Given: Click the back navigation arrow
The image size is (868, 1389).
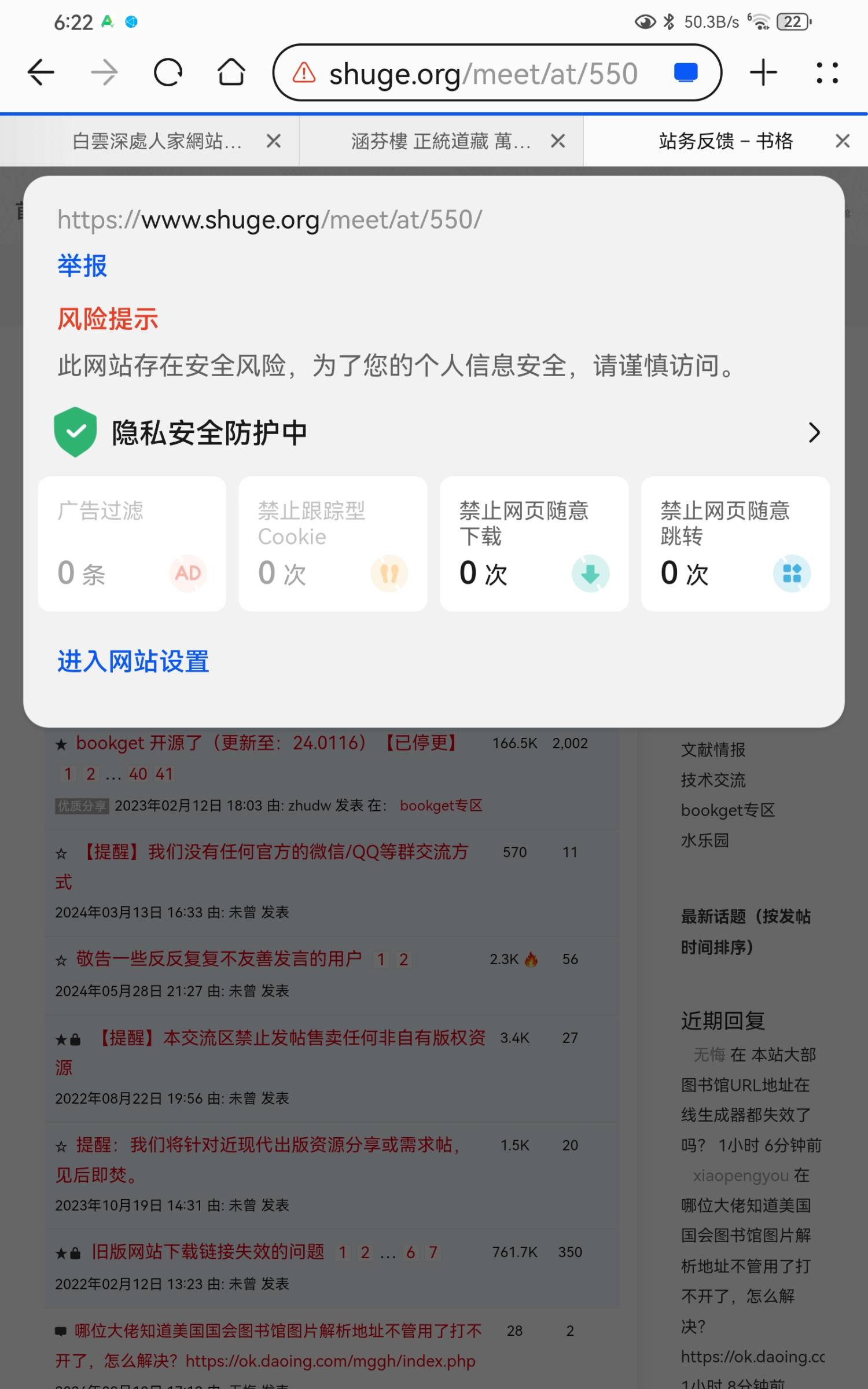Looking at the screenshot, I should coord(41,72).
